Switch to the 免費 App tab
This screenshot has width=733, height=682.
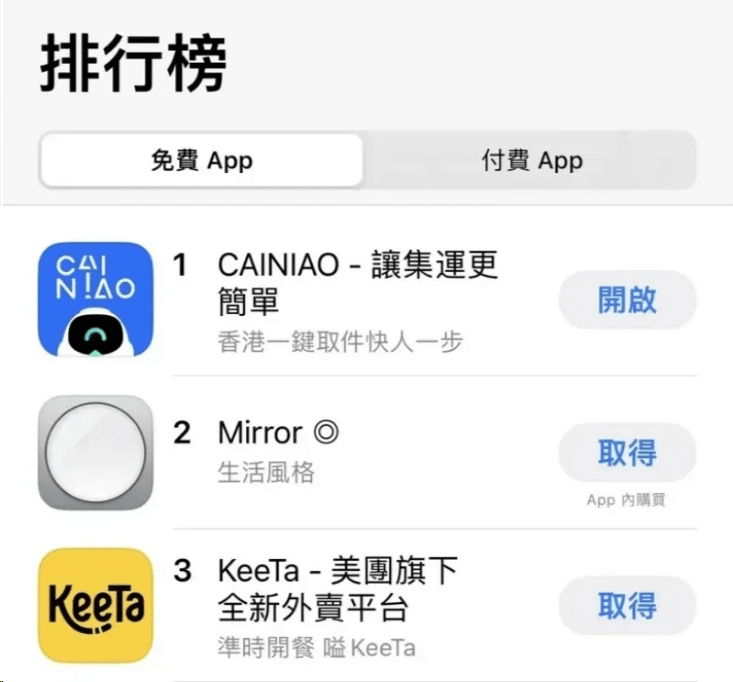pyautogui.click(x=201, y=161)
